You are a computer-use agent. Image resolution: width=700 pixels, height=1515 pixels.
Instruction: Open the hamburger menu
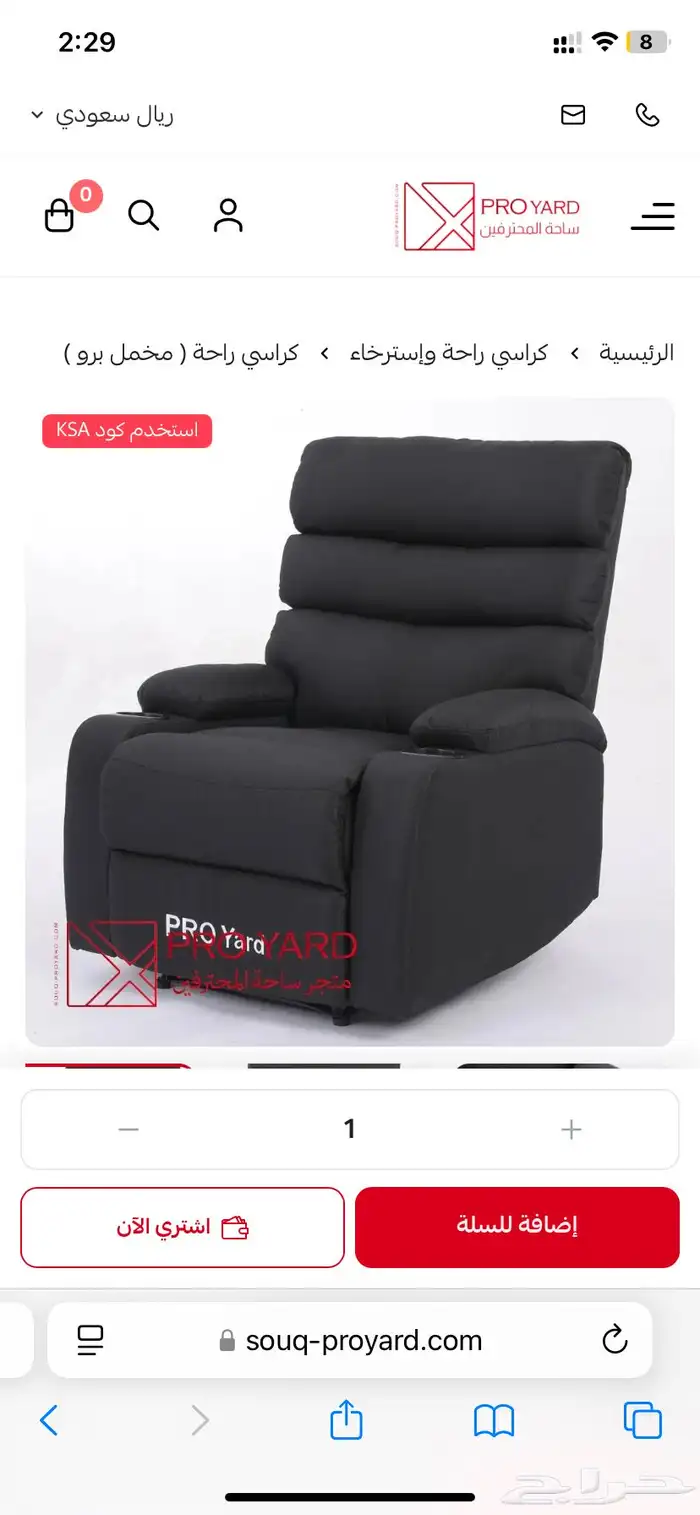tap(652, 216)
